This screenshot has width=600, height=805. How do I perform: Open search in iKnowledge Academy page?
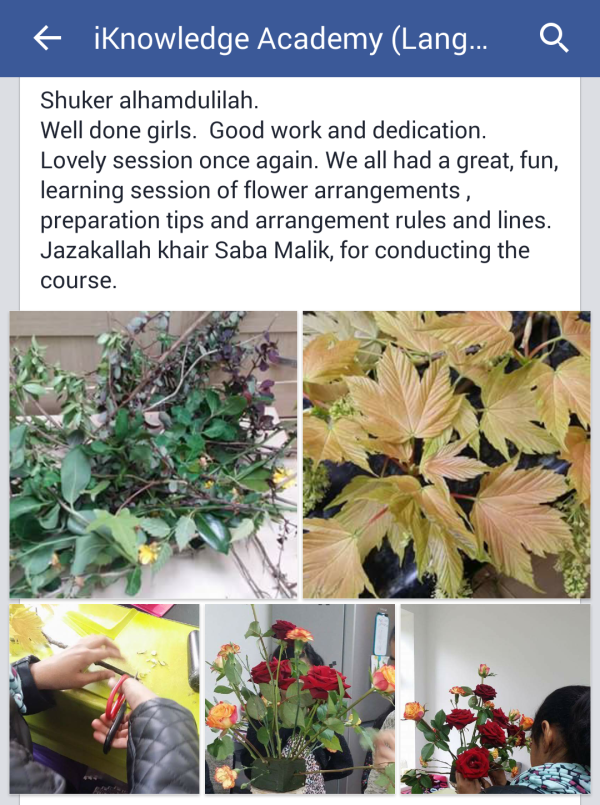pyautogui.click(x=554, y=38)
